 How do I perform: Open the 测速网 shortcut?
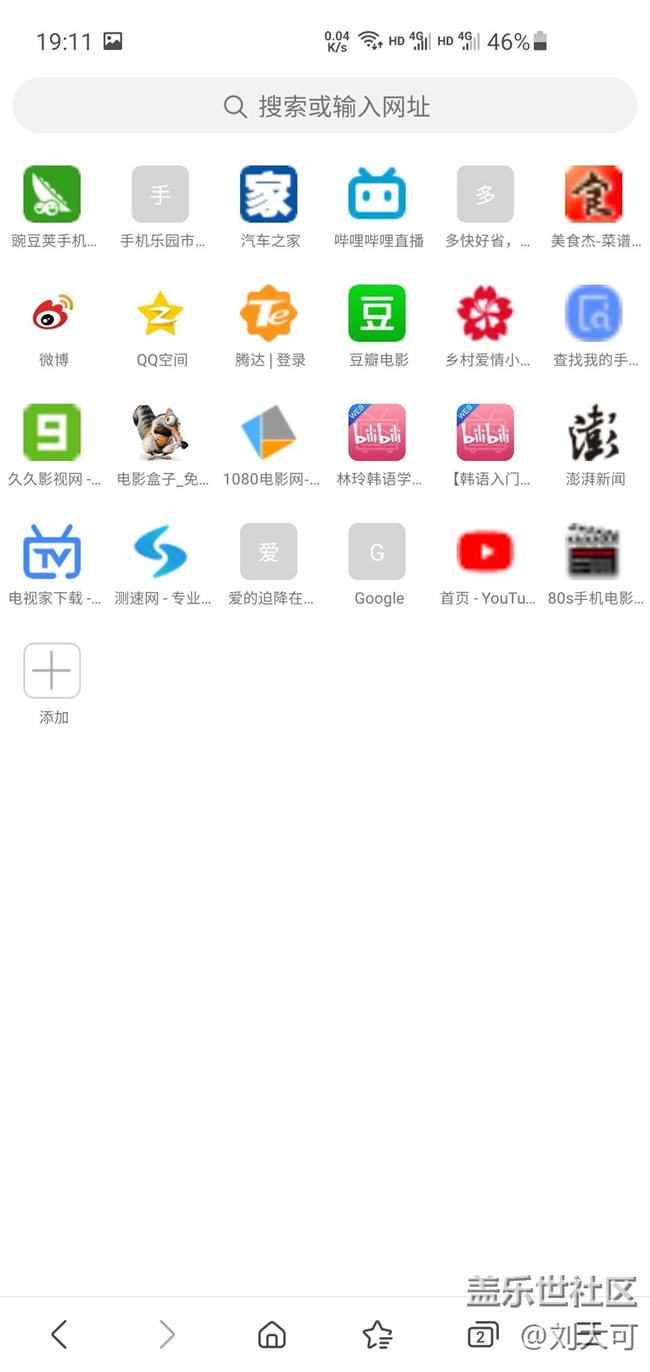pos(161,552)
